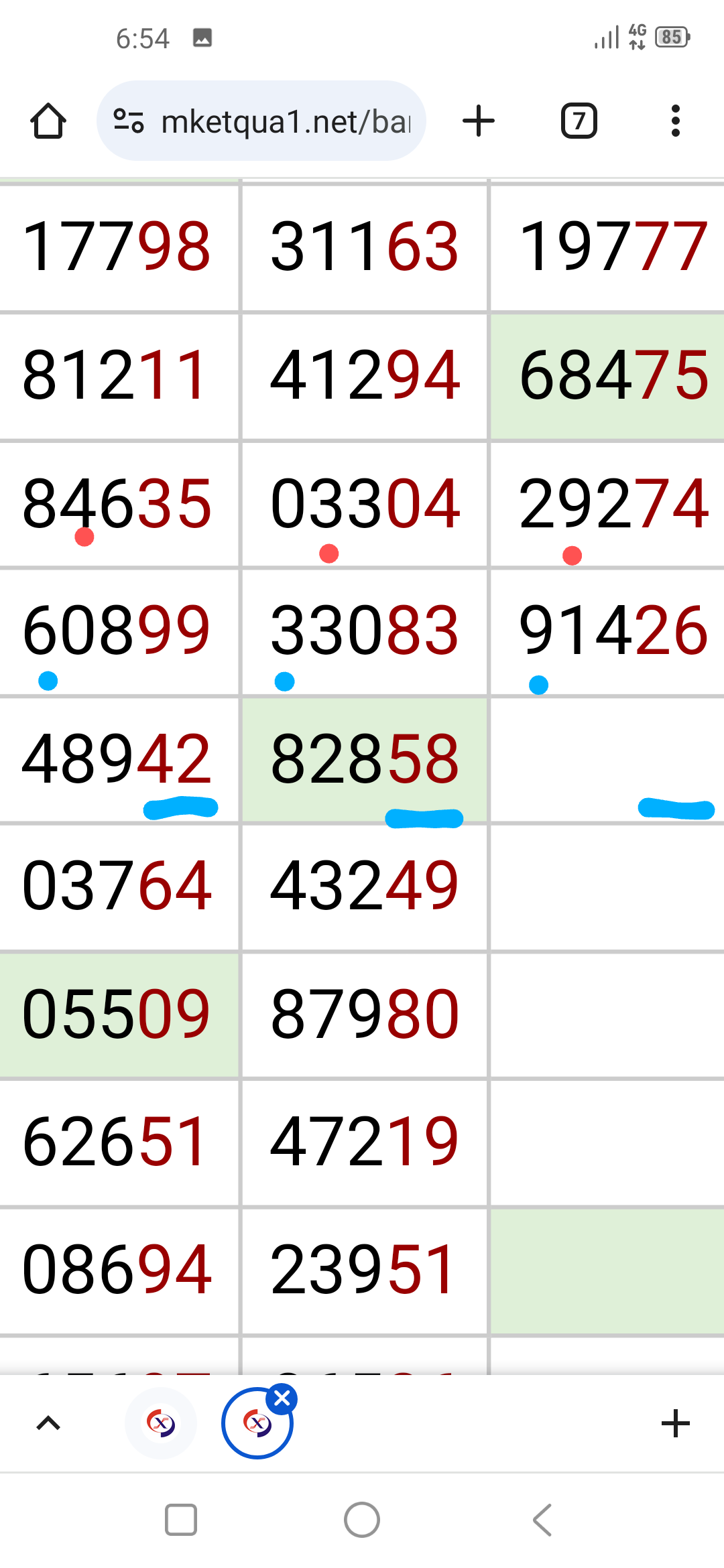Open the browser overflow menu
This screenshot has height=1568, width=724.
(x=675, y=121)
